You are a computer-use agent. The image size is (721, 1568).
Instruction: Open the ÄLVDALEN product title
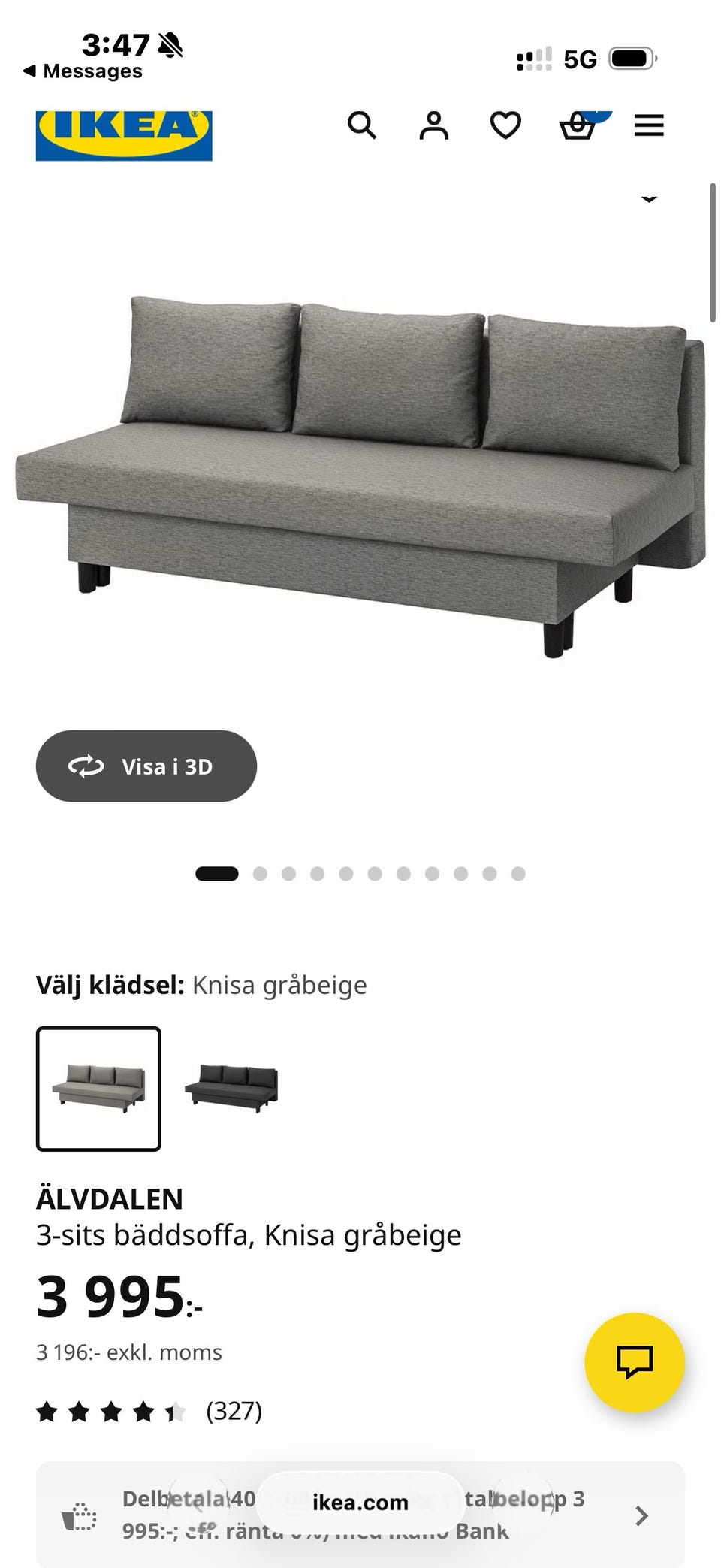point(110,1198)
